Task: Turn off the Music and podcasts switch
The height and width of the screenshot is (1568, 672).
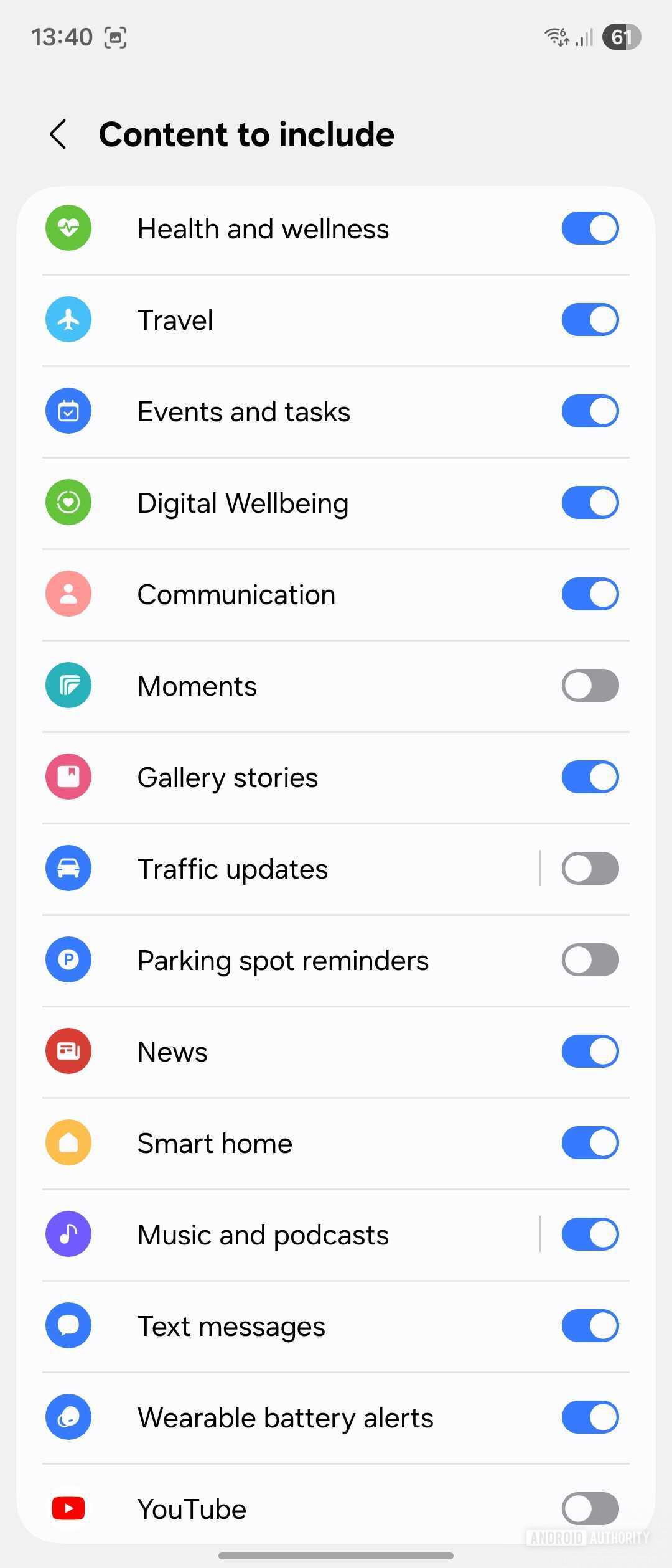Action: pyautogui.click(x=590, y=1234)
